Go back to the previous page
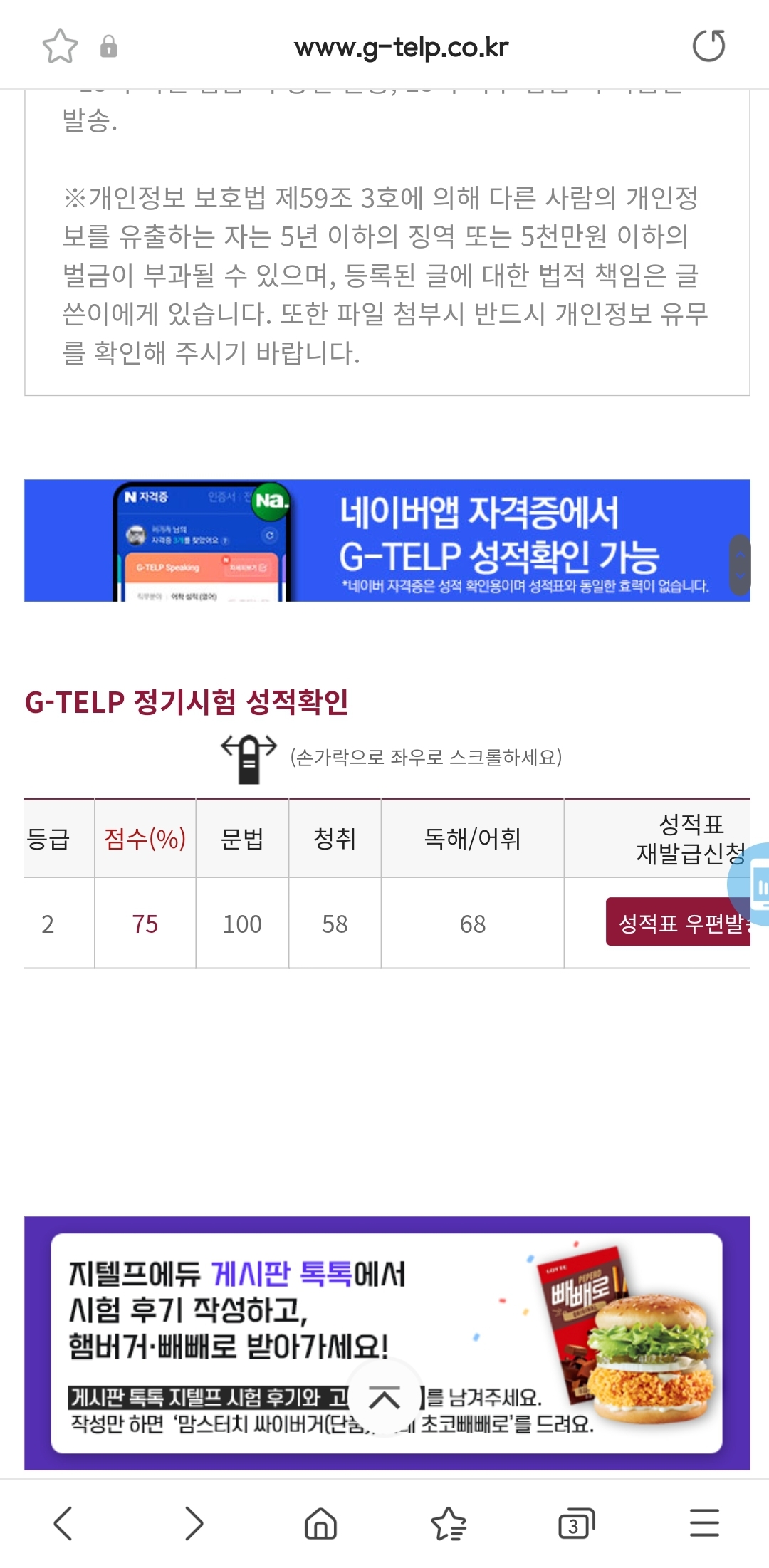Screen dimensions: 769x1568 (64, 1523)
